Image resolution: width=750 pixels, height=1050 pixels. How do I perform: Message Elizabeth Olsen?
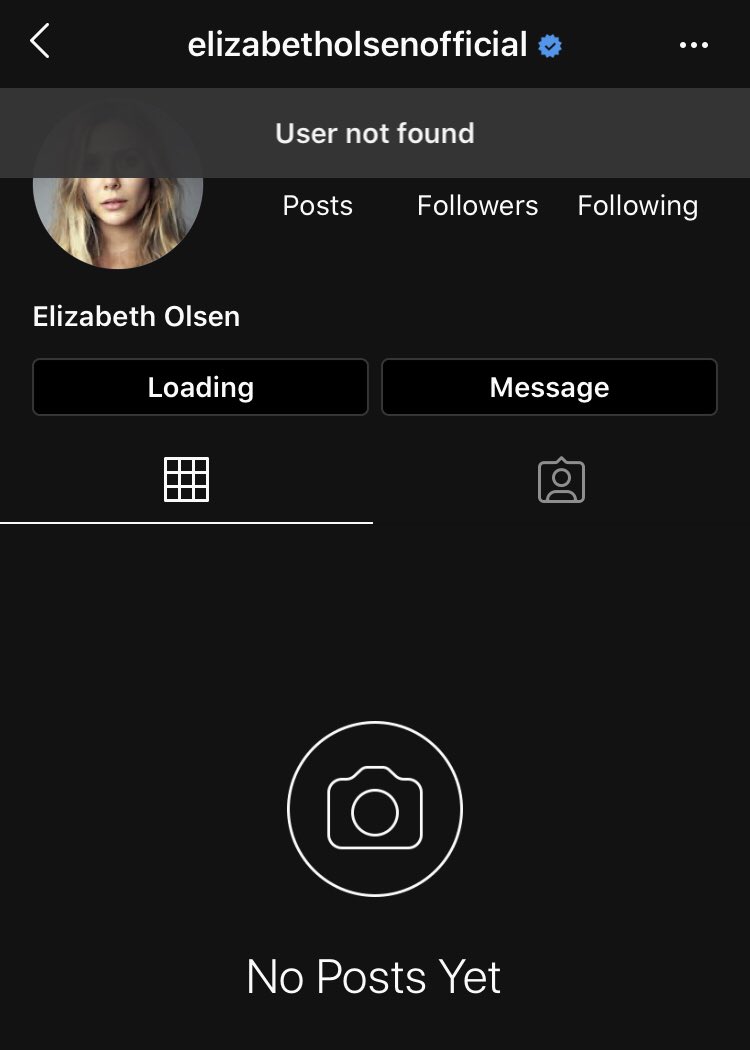click(x=549, y=387)
